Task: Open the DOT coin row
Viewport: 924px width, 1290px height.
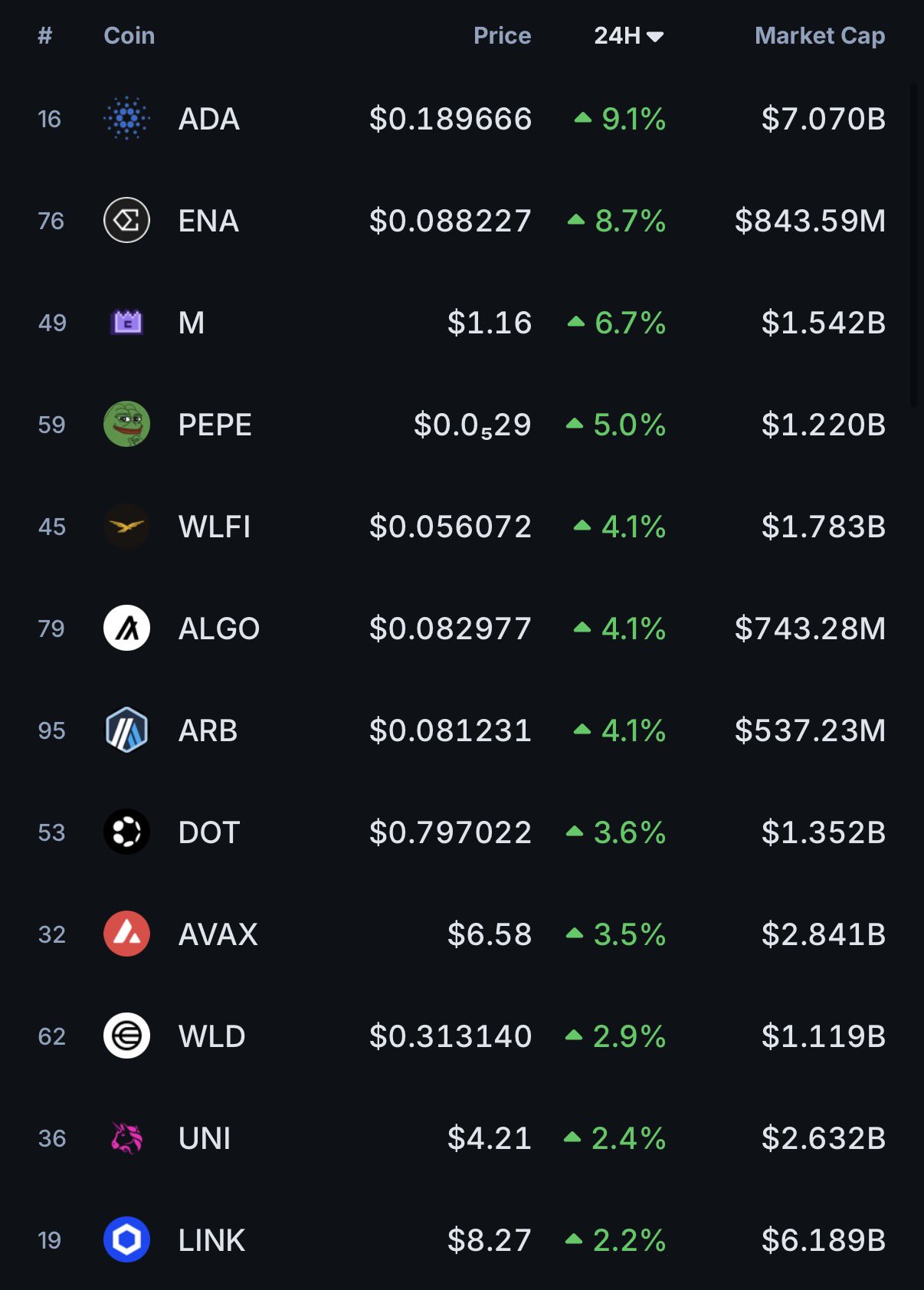Action: pyautogui.click(x=462, y=832)
